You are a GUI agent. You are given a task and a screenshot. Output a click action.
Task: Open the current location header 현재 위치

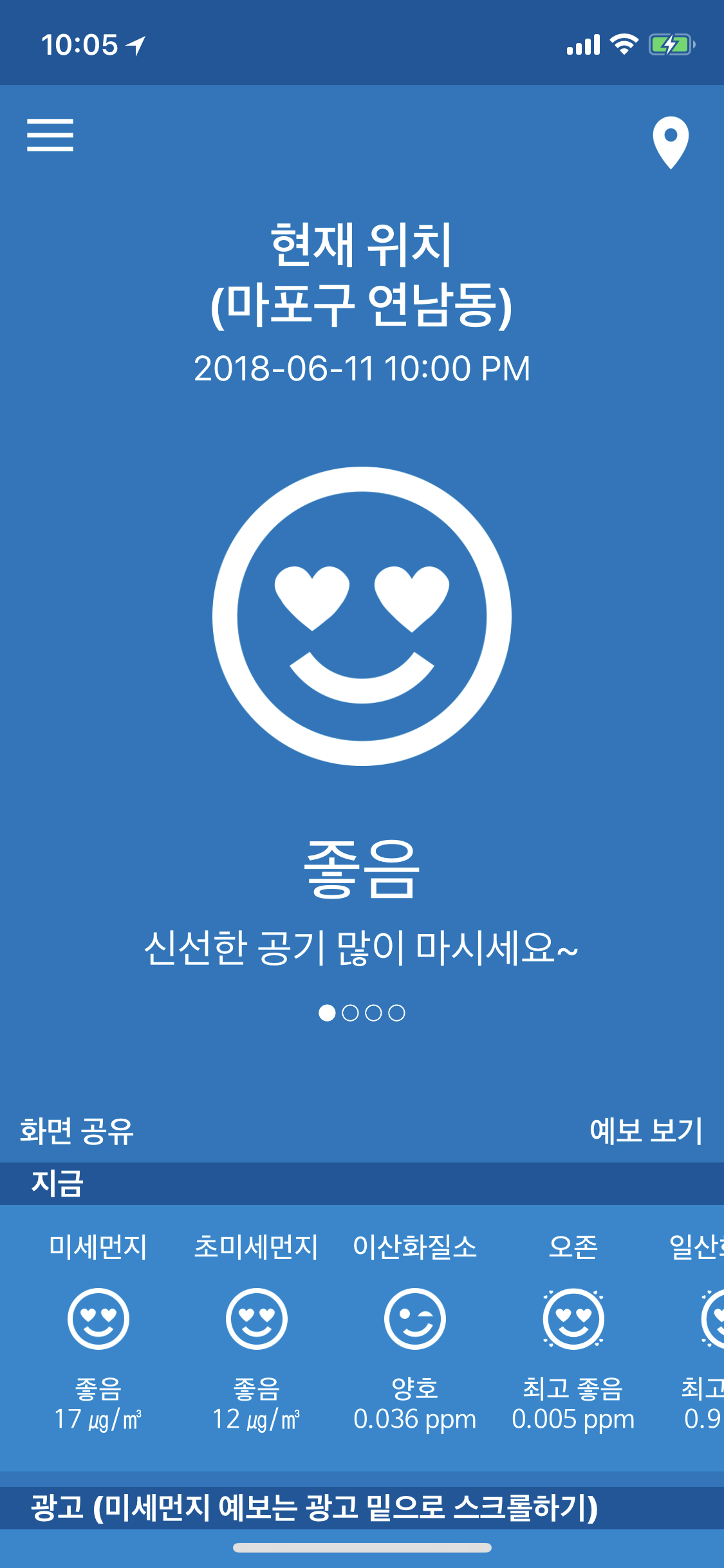coord(362,245)
